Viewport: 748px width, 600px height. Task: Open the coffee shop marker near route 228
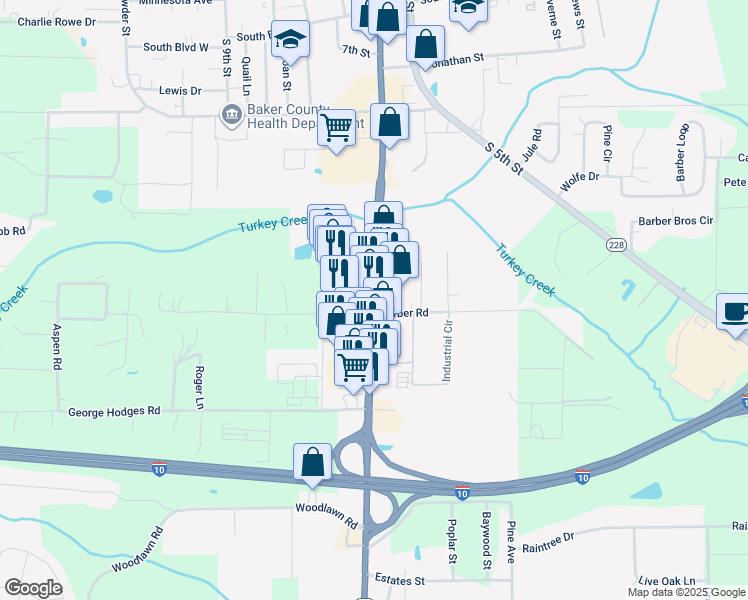[x=733, y=310]
